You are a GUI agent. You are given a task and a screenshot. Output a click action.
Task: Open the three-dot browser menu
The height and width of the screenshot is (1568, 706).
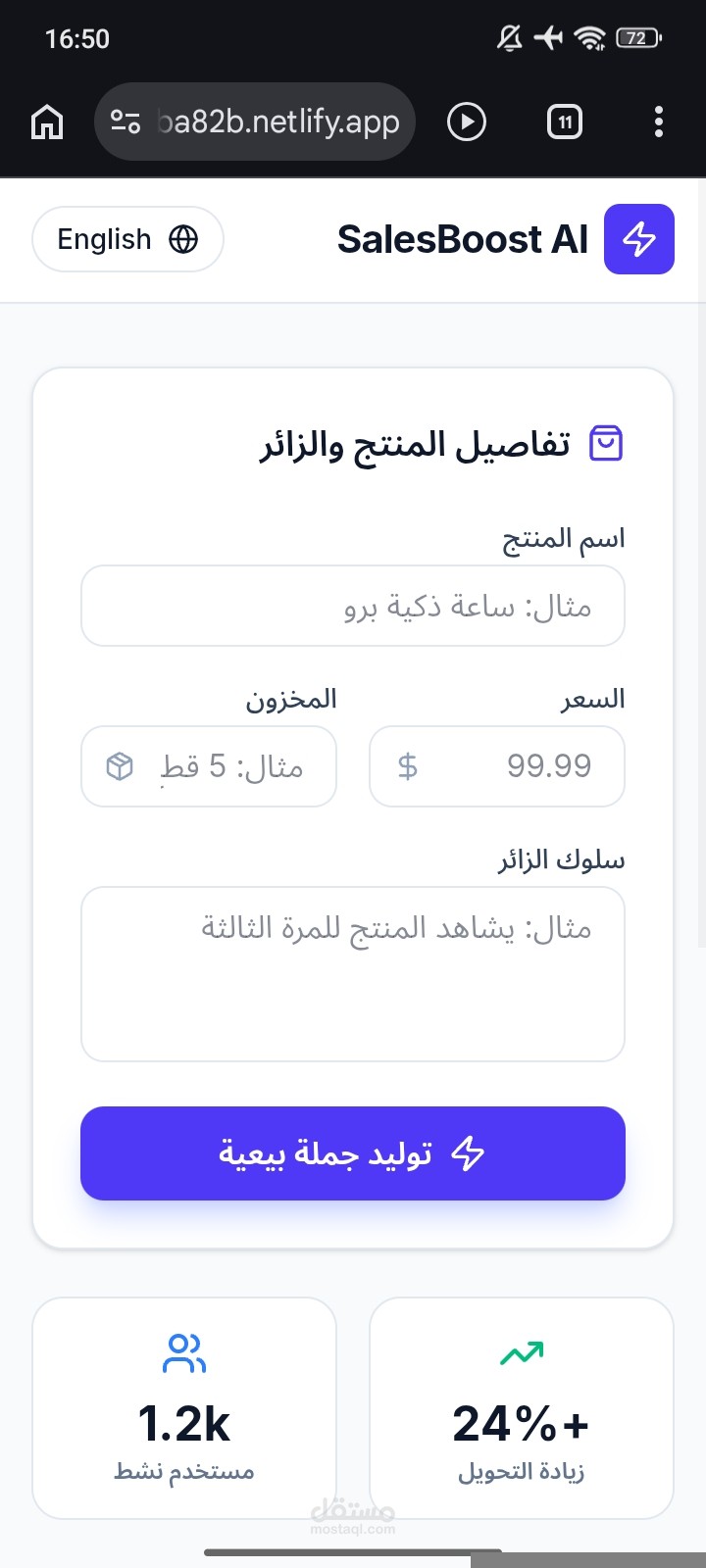point(658,122)
